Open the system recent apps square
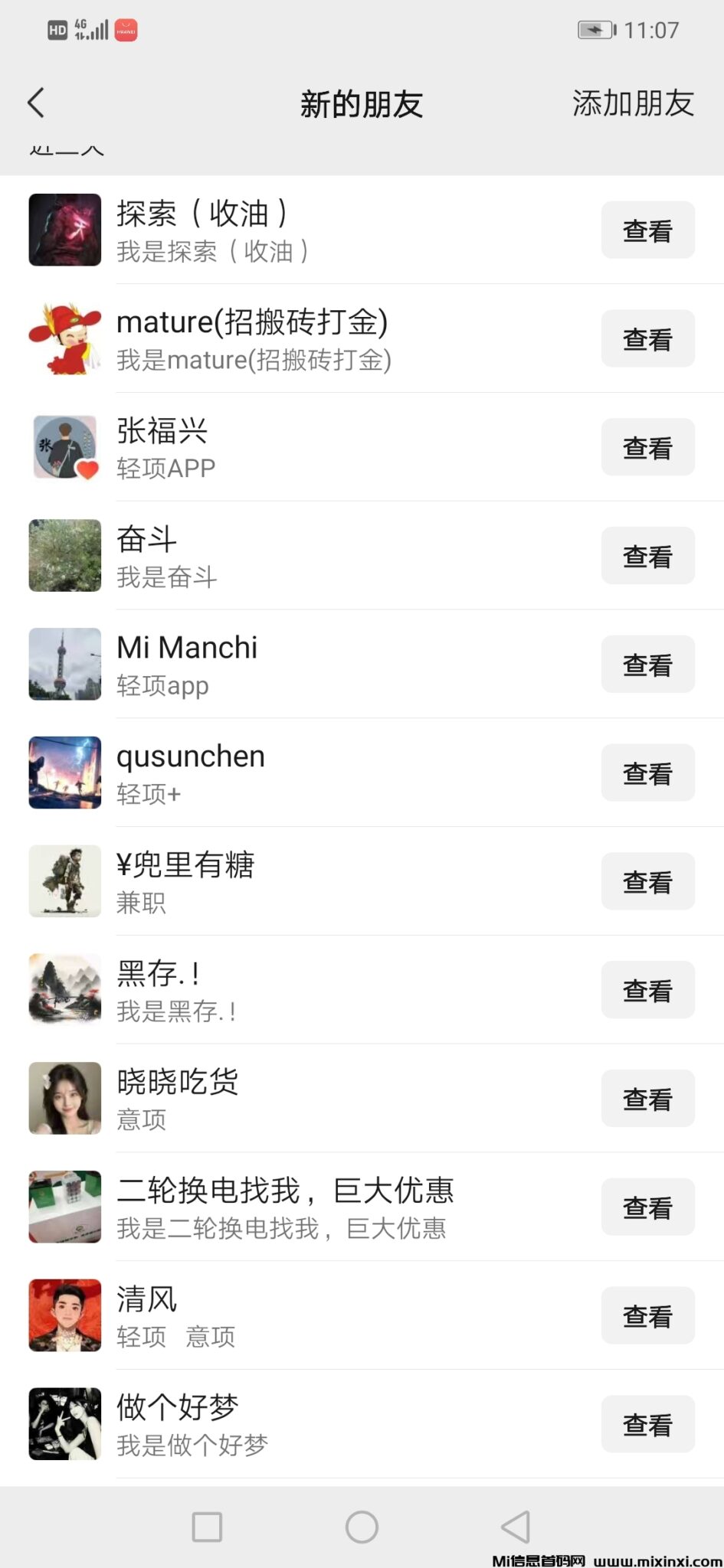 207,1527
